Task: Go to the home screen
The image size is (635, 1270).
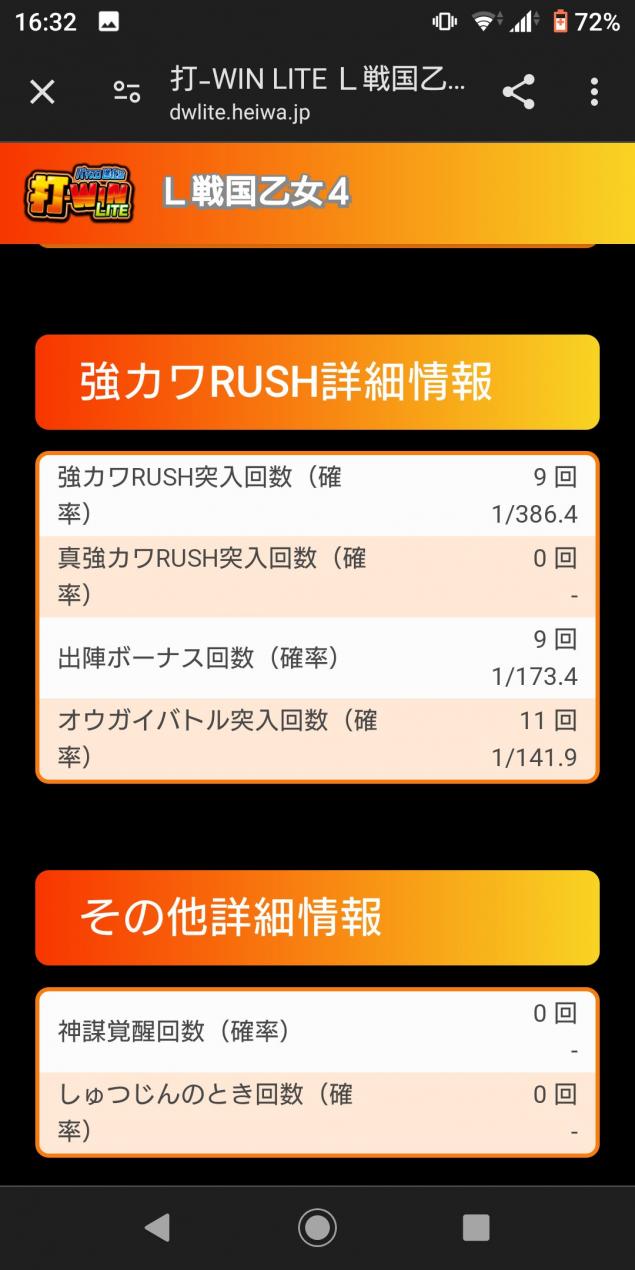Action: 317,1227
